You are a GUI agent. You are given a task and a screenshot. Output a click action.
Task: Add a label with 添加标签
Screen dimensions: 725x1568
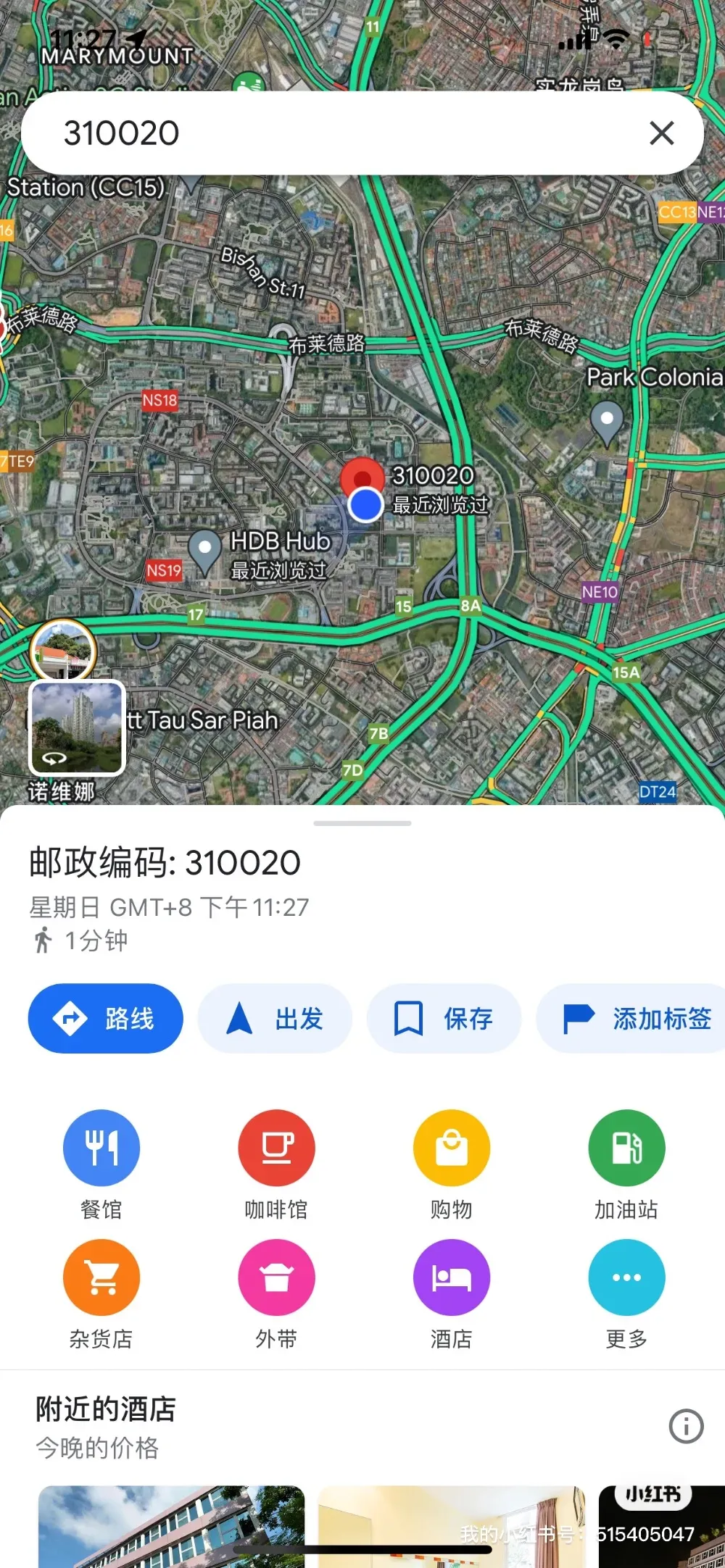[x=631, y=1018]
